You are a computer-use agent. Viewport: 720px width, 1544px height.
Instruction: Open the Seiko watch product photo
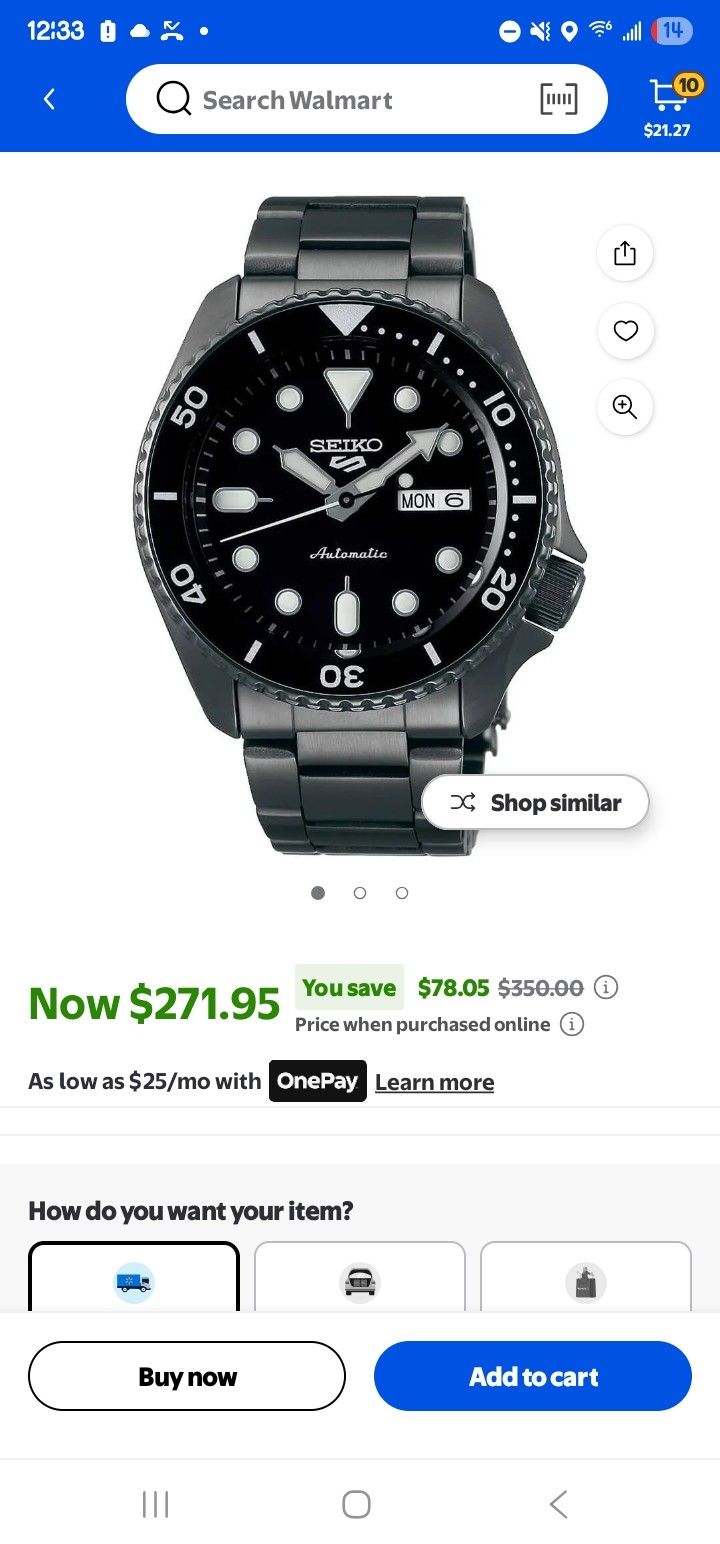(x=360, y=520)
